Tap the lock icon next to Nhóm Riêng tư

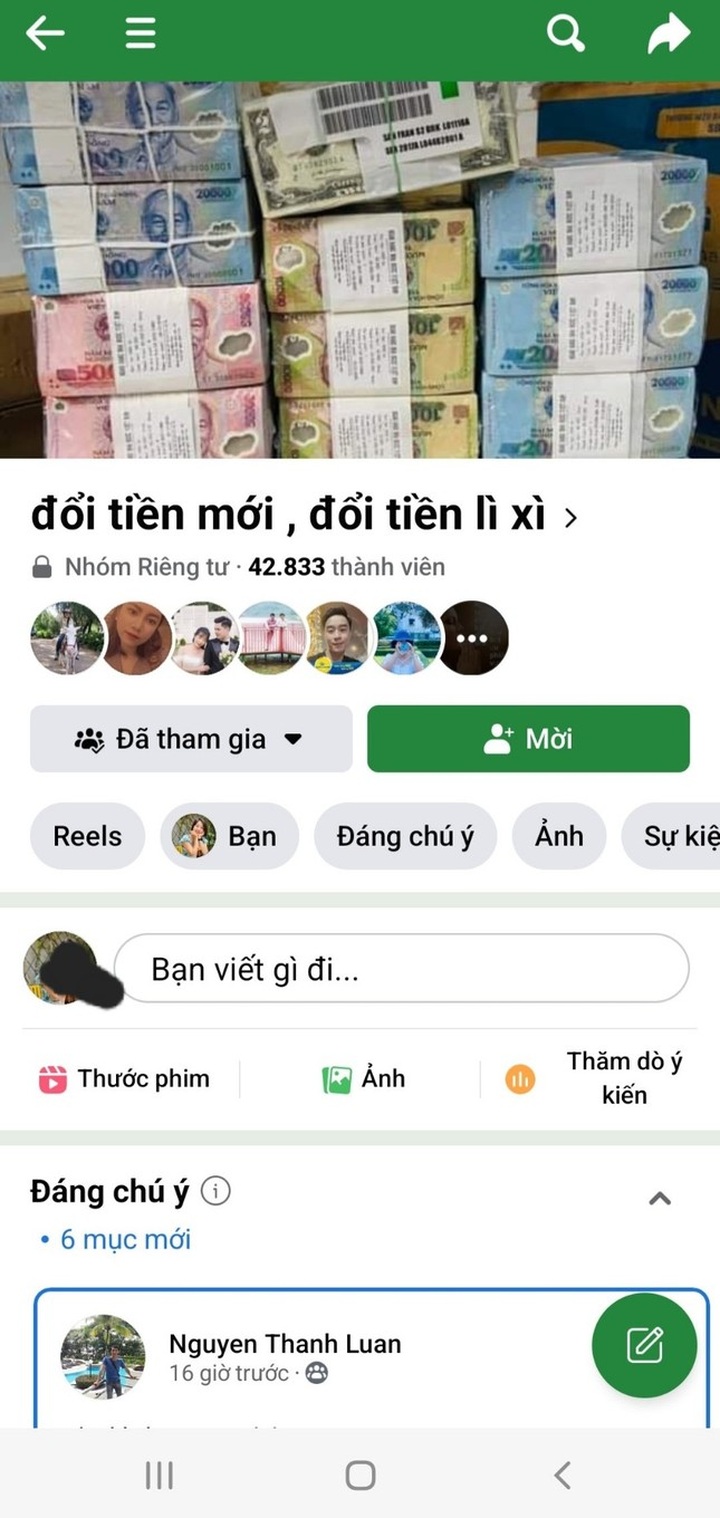point(41,566)
